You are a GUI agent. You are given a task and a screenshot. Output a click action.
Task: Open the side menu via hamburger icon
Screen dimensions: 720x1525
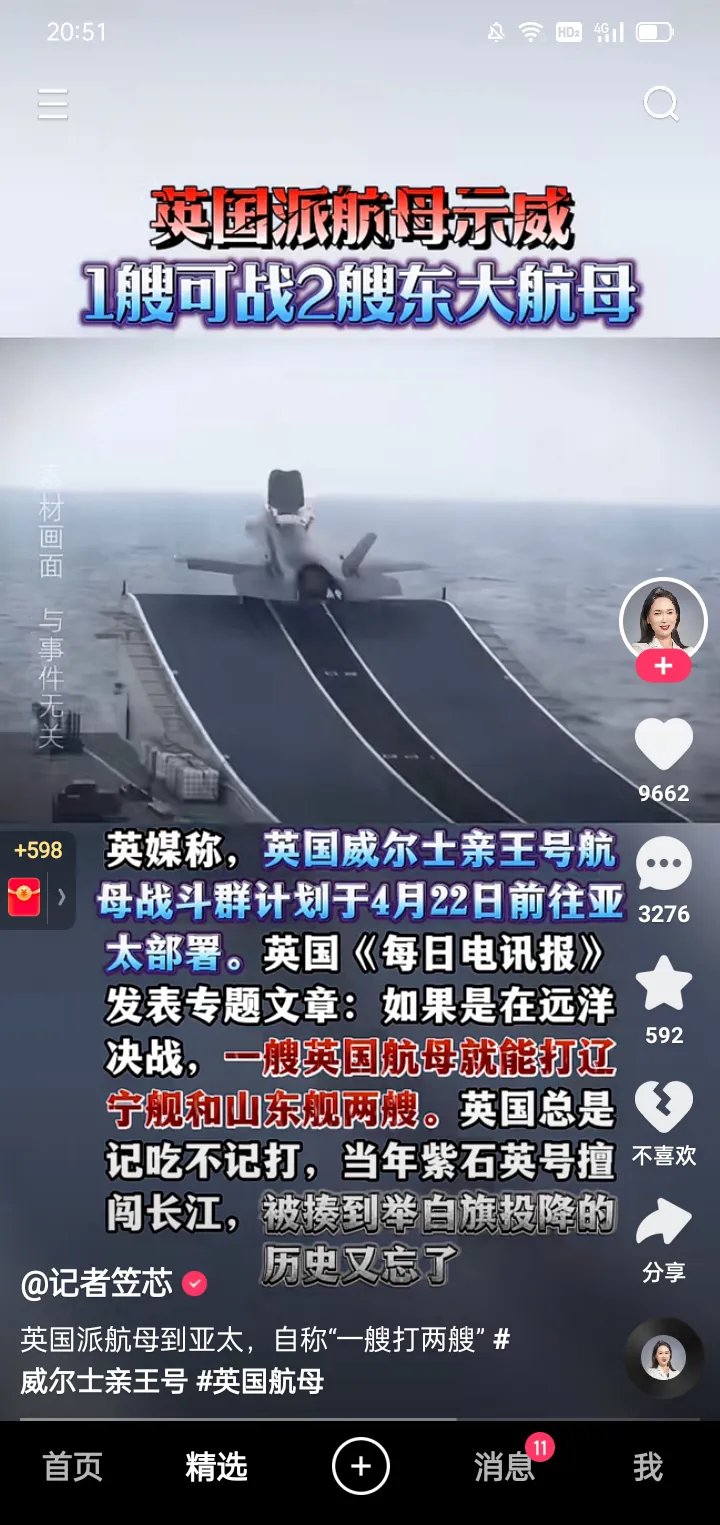pyautogui.click(x=52, y=103)
